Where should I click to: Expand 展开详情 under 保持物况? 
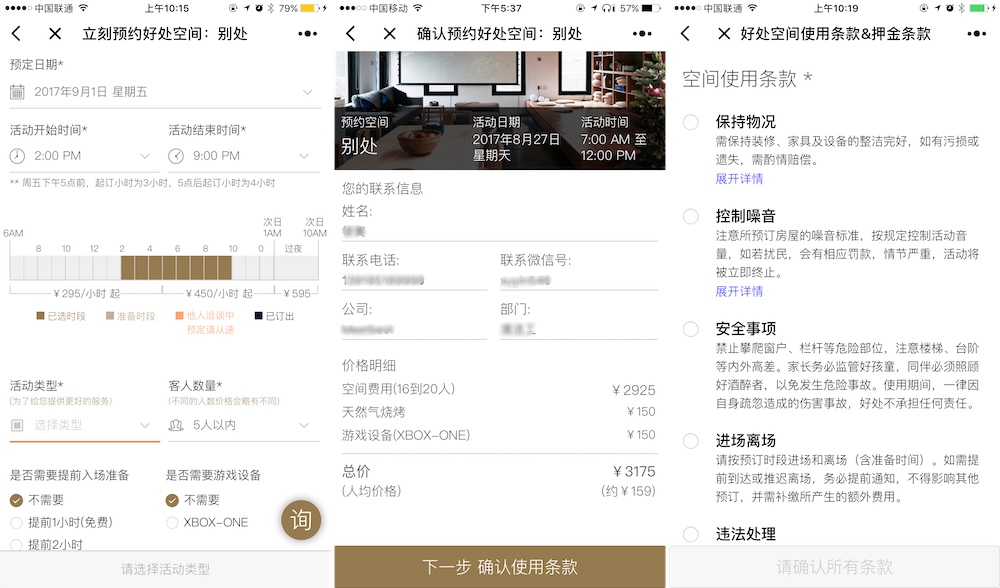click(x=739, y=179)
